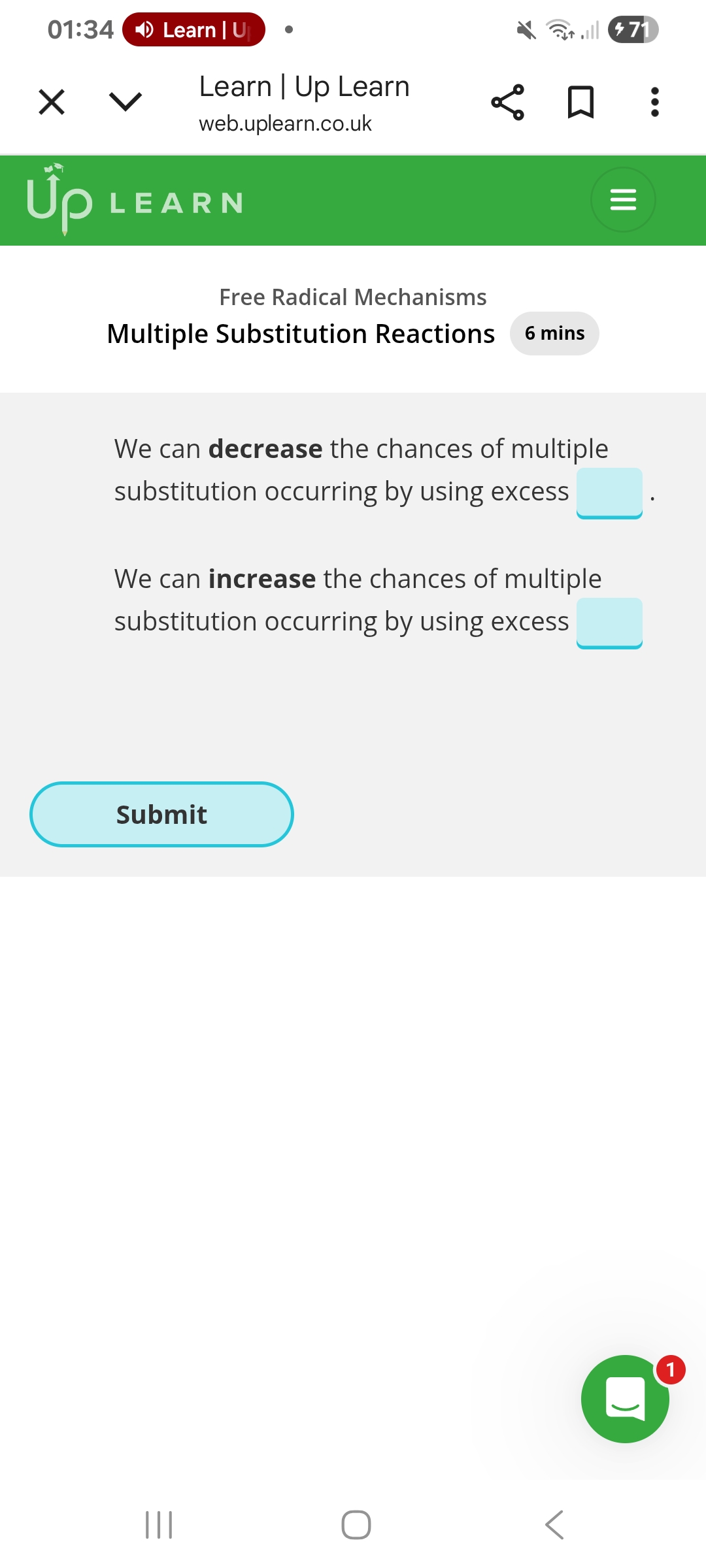
Task: Go to the home screen
Action: click(356, 1525)
